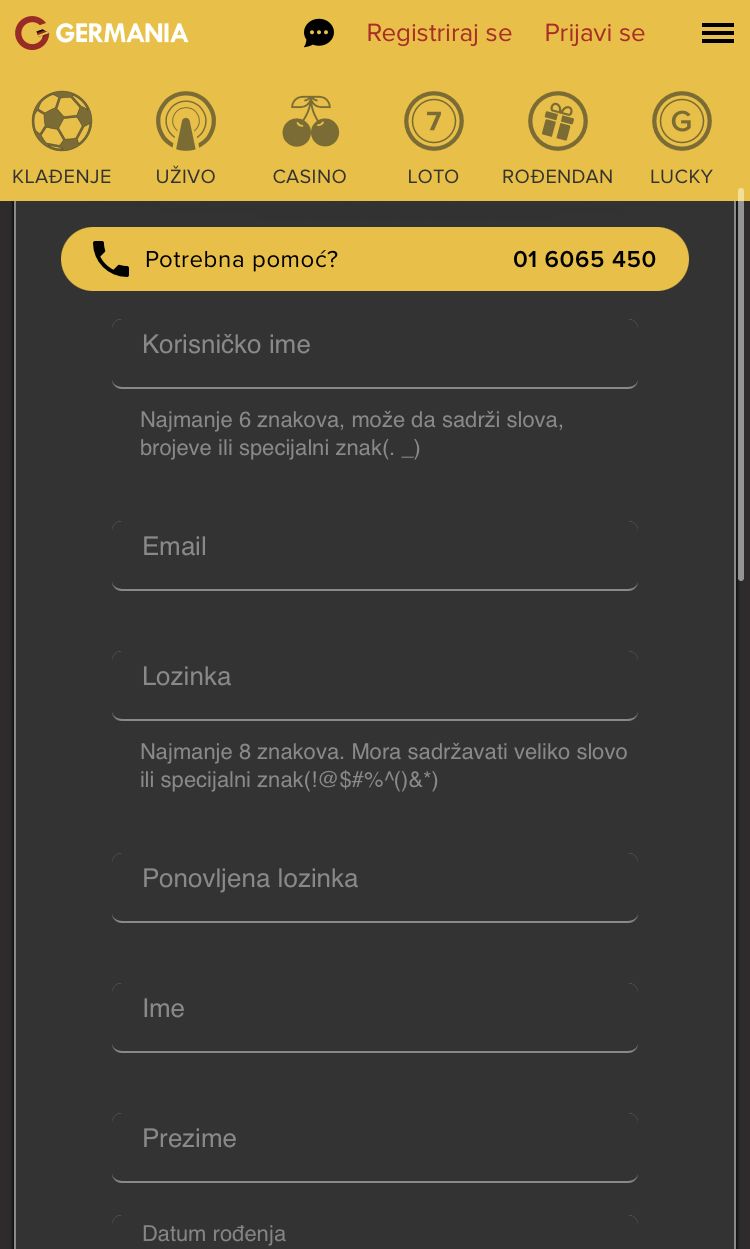Focus the Korisničko ime field
Screen dimensions: 750x1249
[x=375, y=353]
